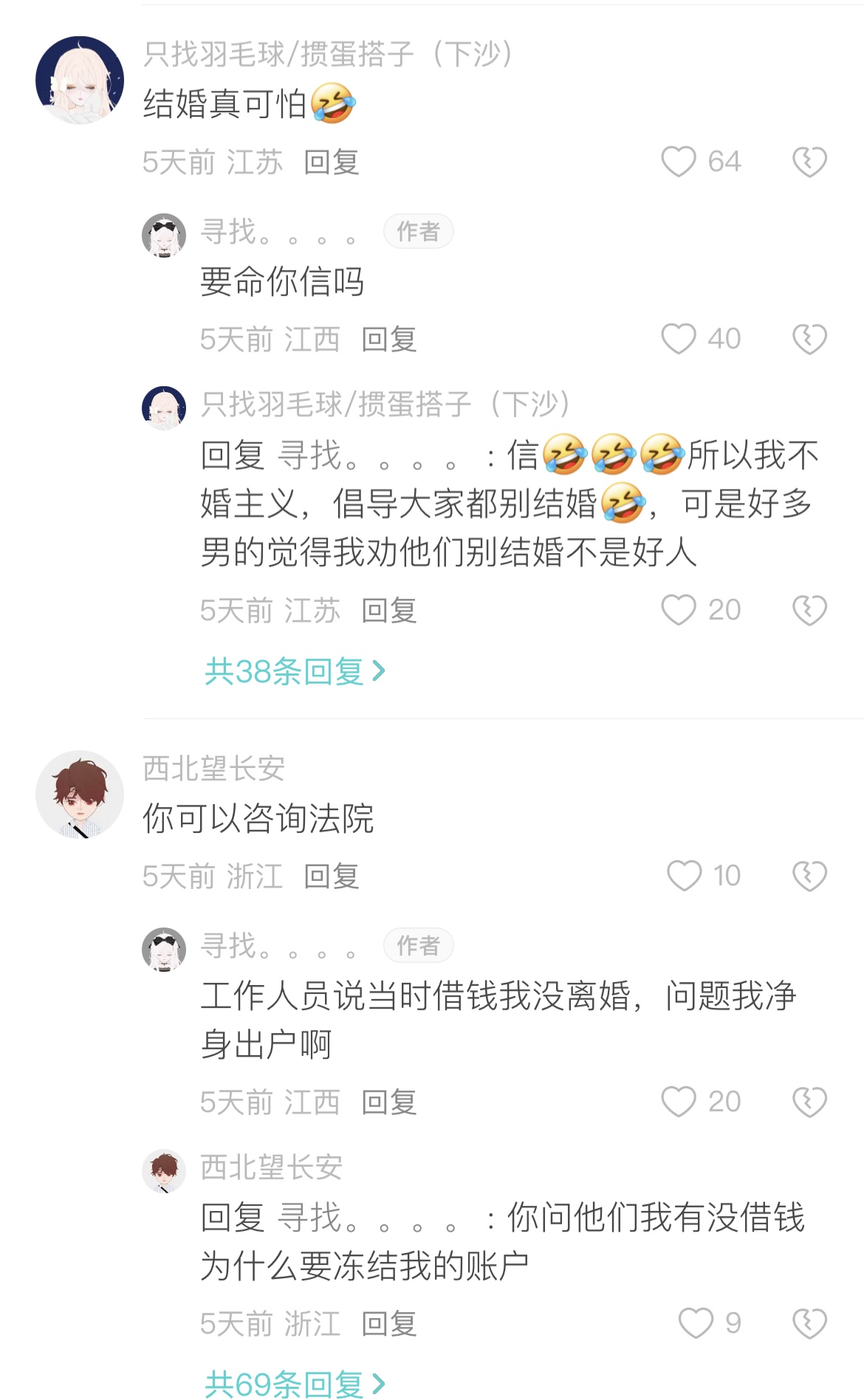Reply to the author's comment '要命你信吗'
Image resolution: width=864 pixels, height=1400 pixels.
(x=389, y=340)
